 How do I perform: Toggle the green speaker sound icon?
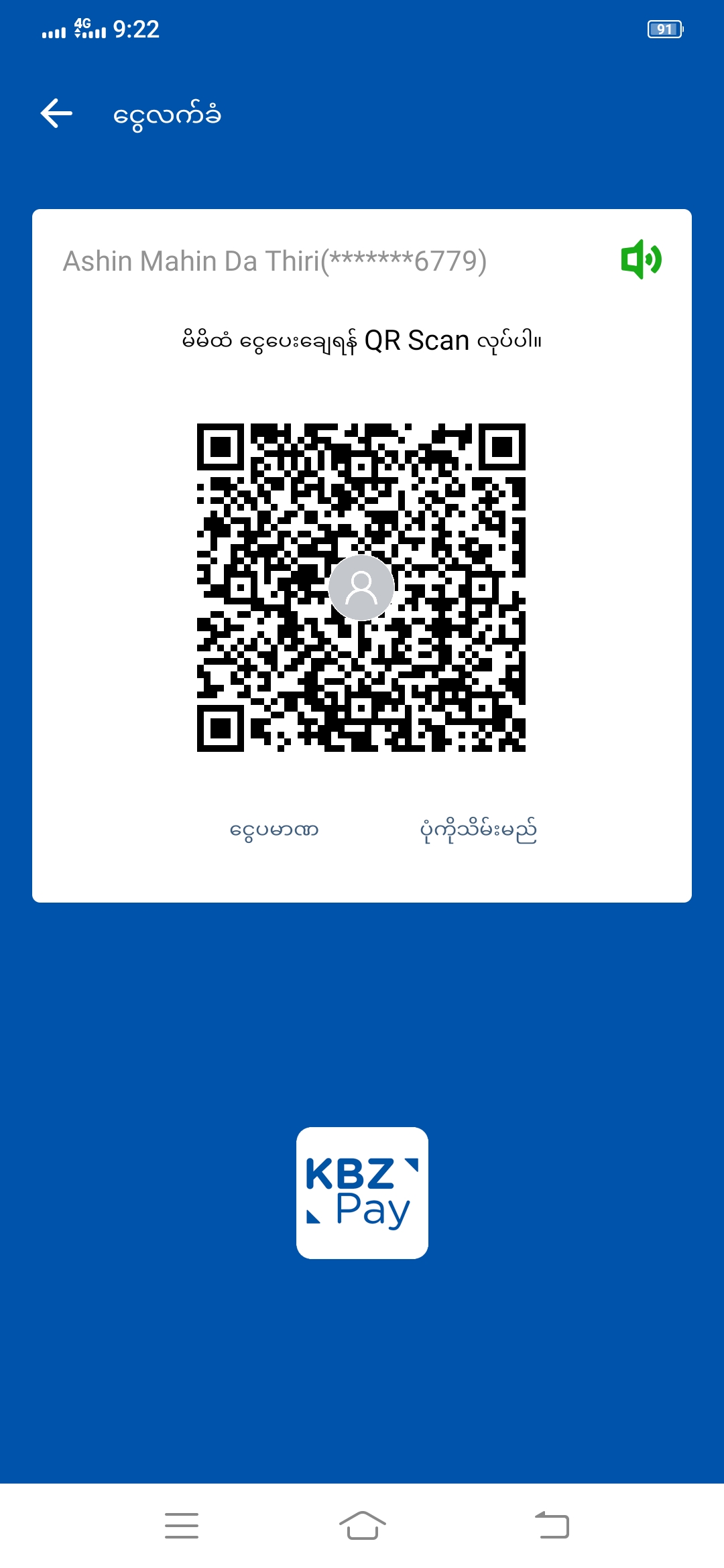pos(641,259)
